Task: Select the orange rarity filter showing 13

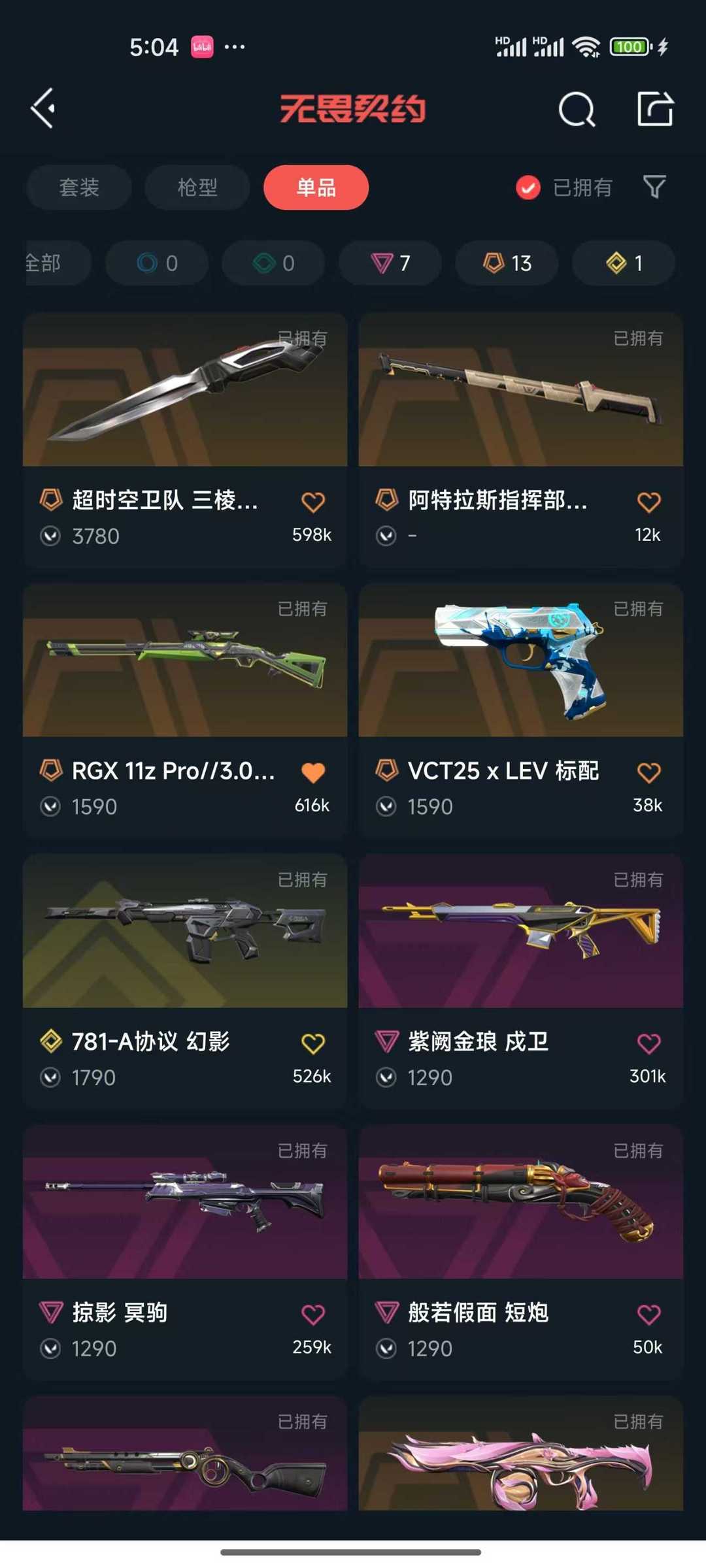Action: click(x=506, y=263)
